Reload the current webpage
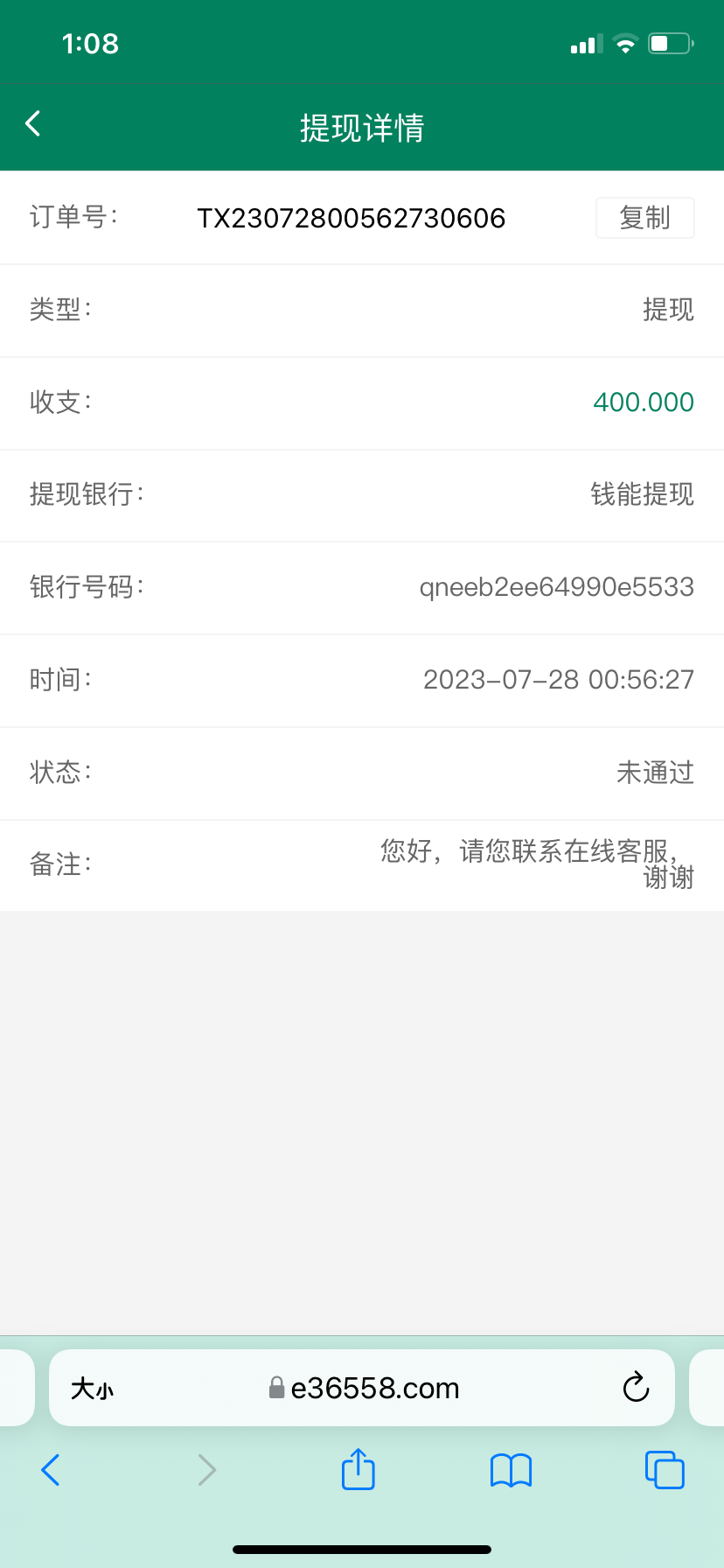This screenshot has height=1568, width=724. pos(636,1388)
